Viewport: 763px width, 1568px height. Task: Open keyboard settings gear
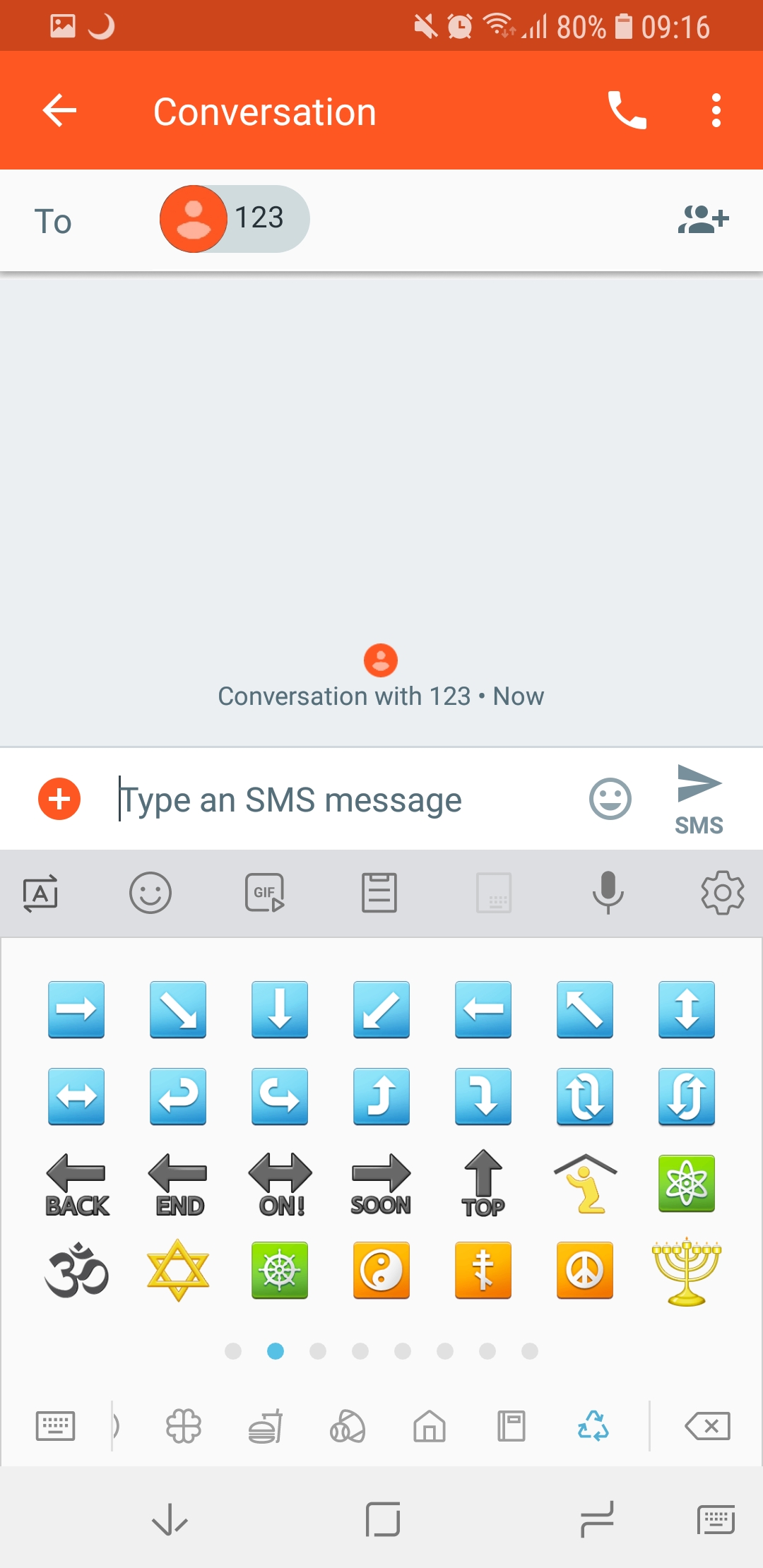click(x=722, y=893)
